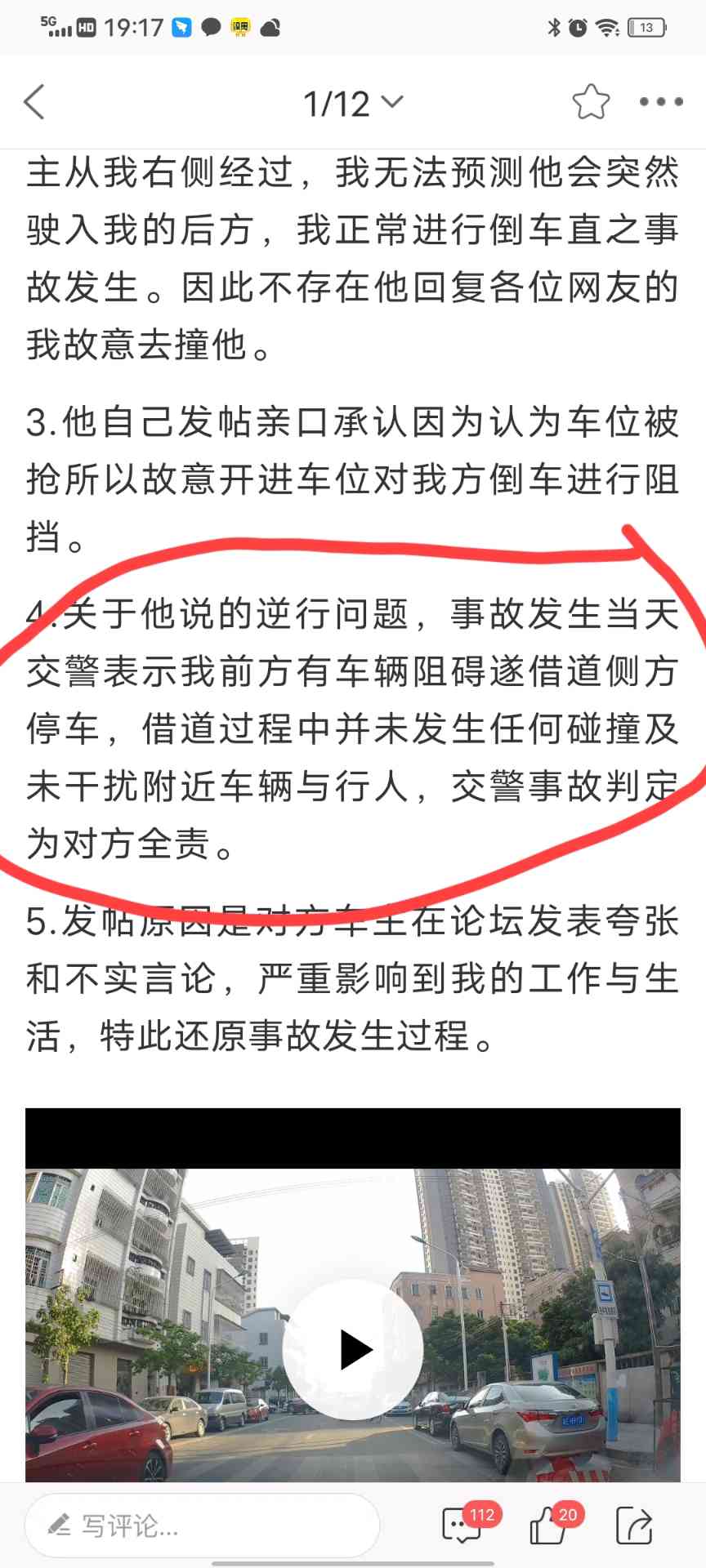Image resolution: width=706 pixels, height=1568 pixels.
Task: Tap the 写评论 comment input field
Action: tap(202, 1525)
